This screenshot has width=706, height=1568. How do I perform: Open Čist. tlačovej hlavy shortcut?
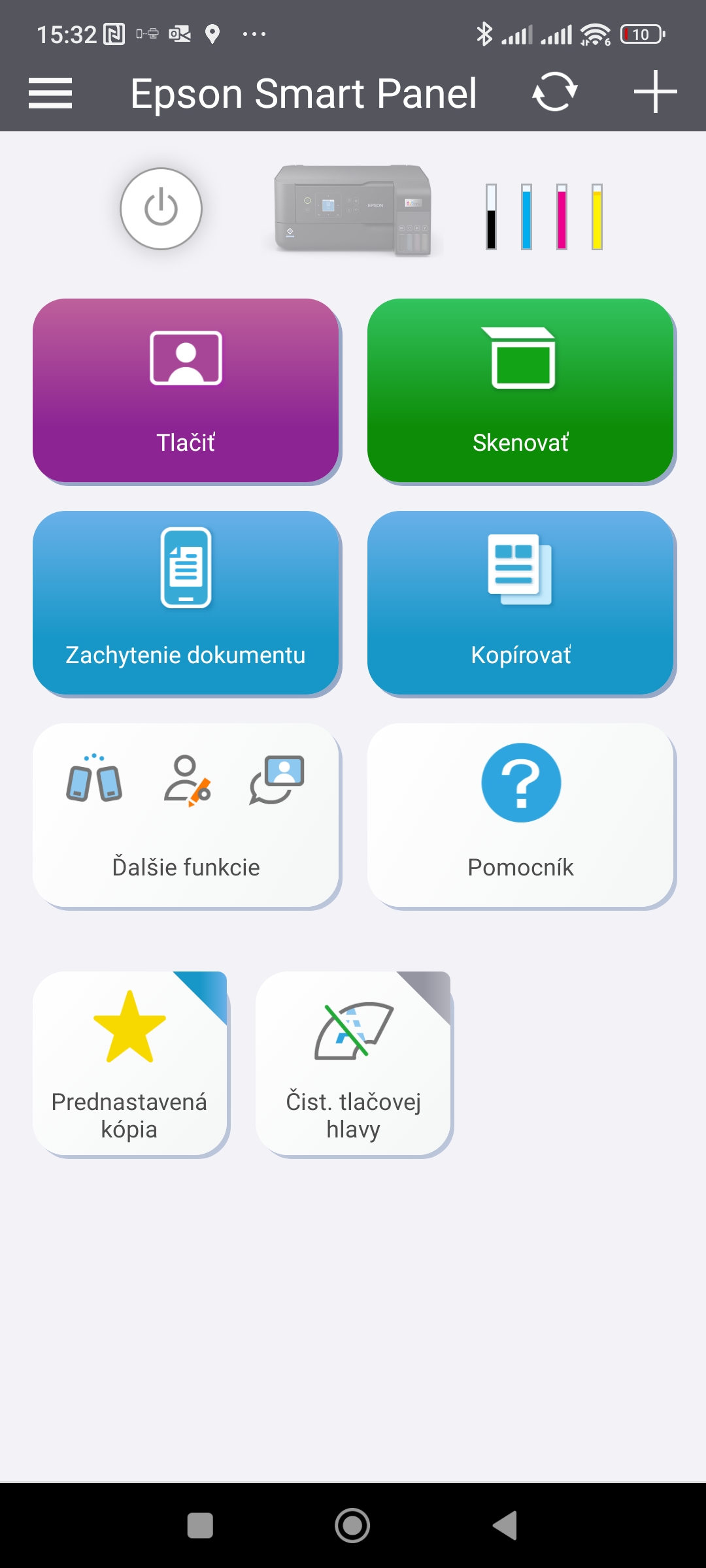[353, 1064]
